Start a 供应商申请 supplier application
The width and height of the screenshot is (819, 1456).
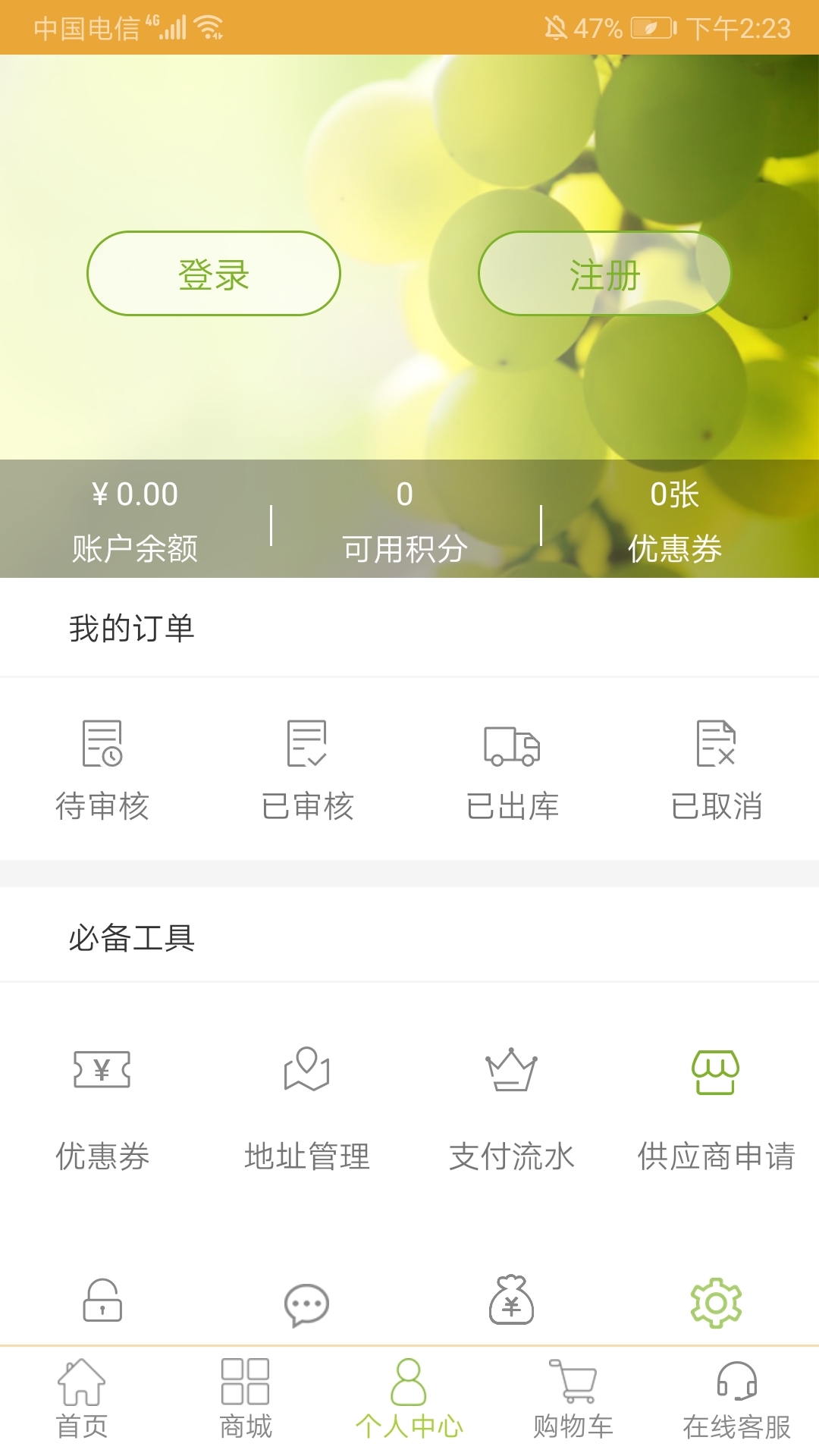[717, 1107]
